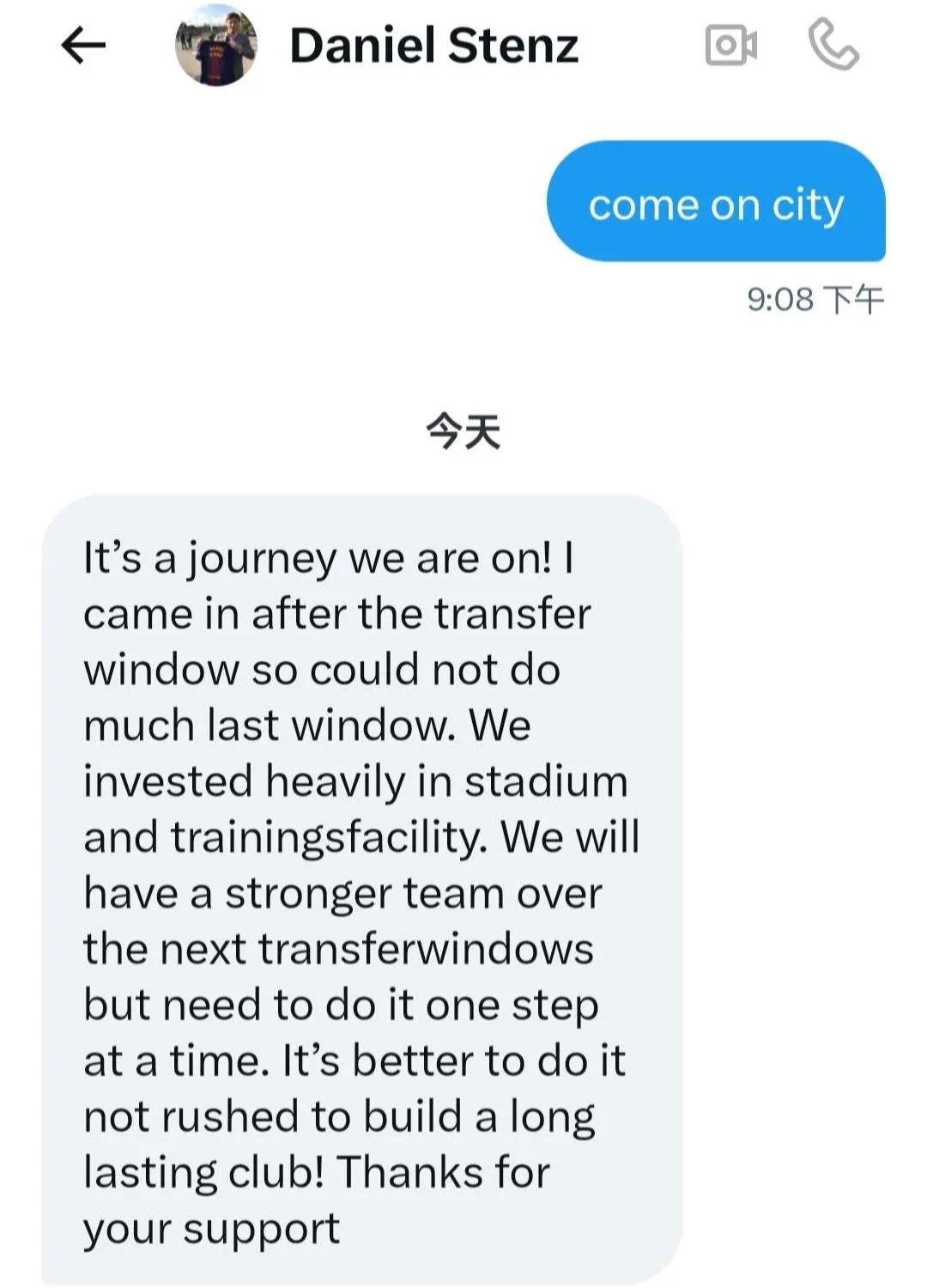Go back from Daniel Stenz's chat
This screenshot has width=927, height=1288.
point(83,46)
